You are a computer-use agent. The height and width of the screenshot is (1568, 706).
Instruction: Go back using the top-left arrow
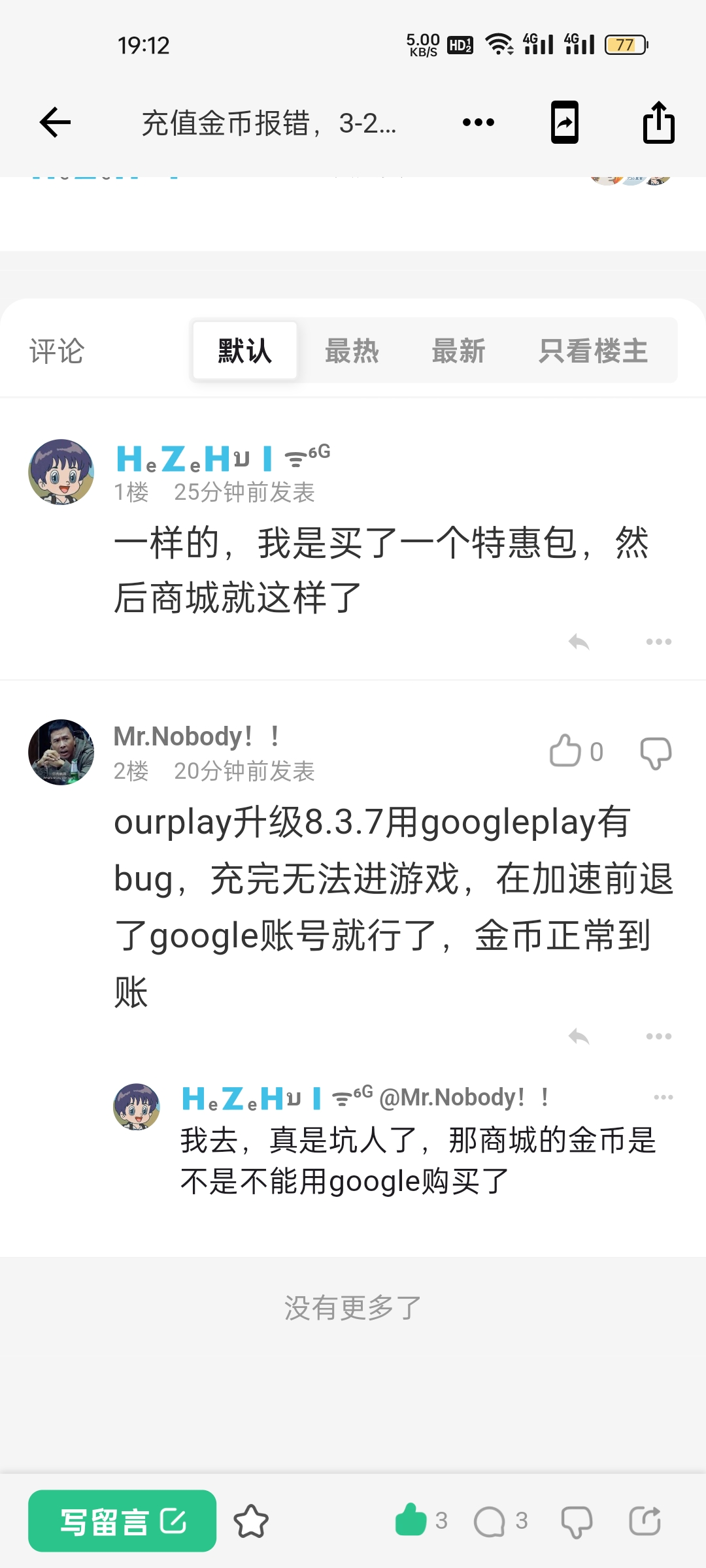tap(55, 122)
